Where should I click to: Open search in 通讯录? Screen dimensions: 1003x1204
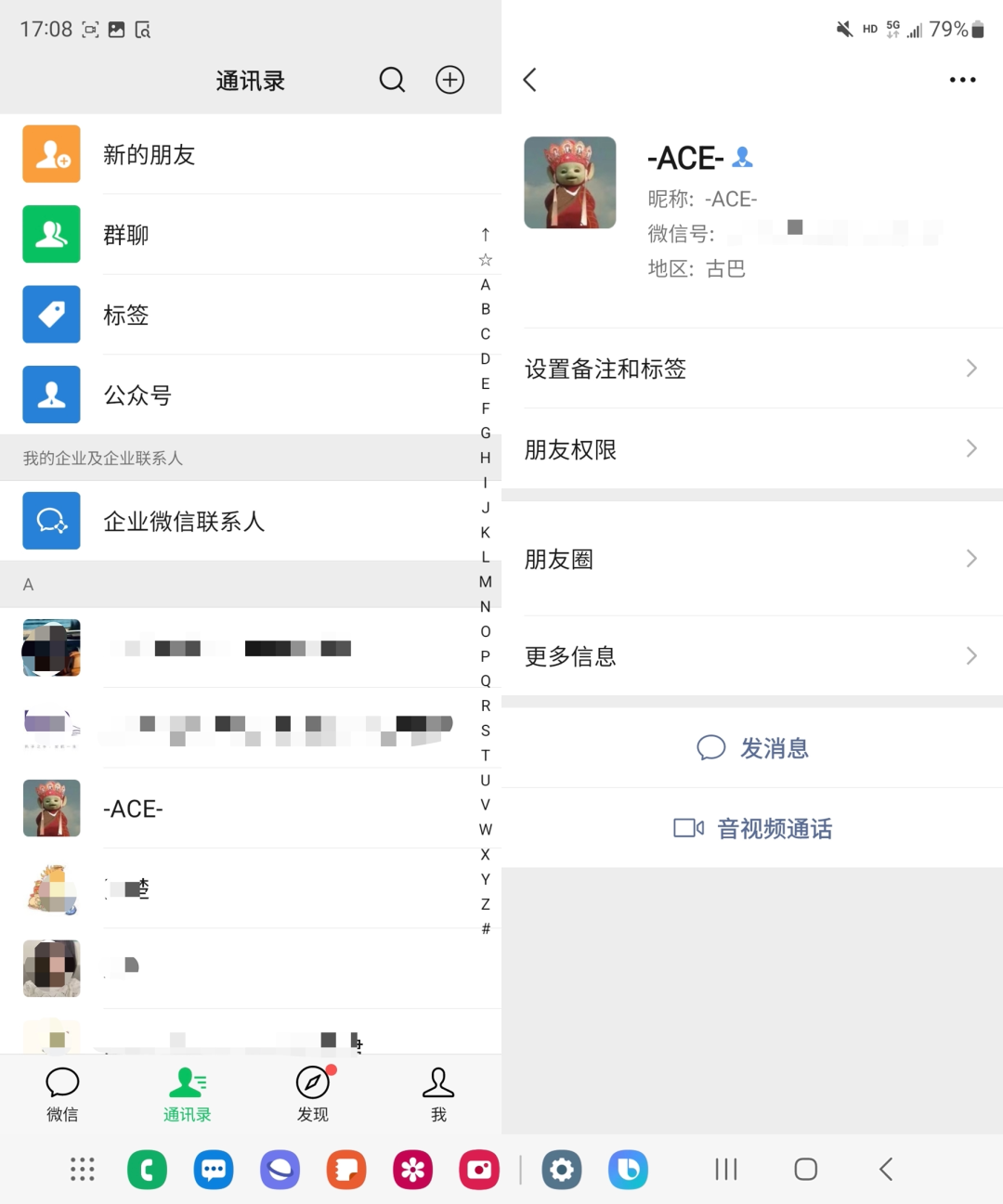pyautogui.click(x=392, y=80)
